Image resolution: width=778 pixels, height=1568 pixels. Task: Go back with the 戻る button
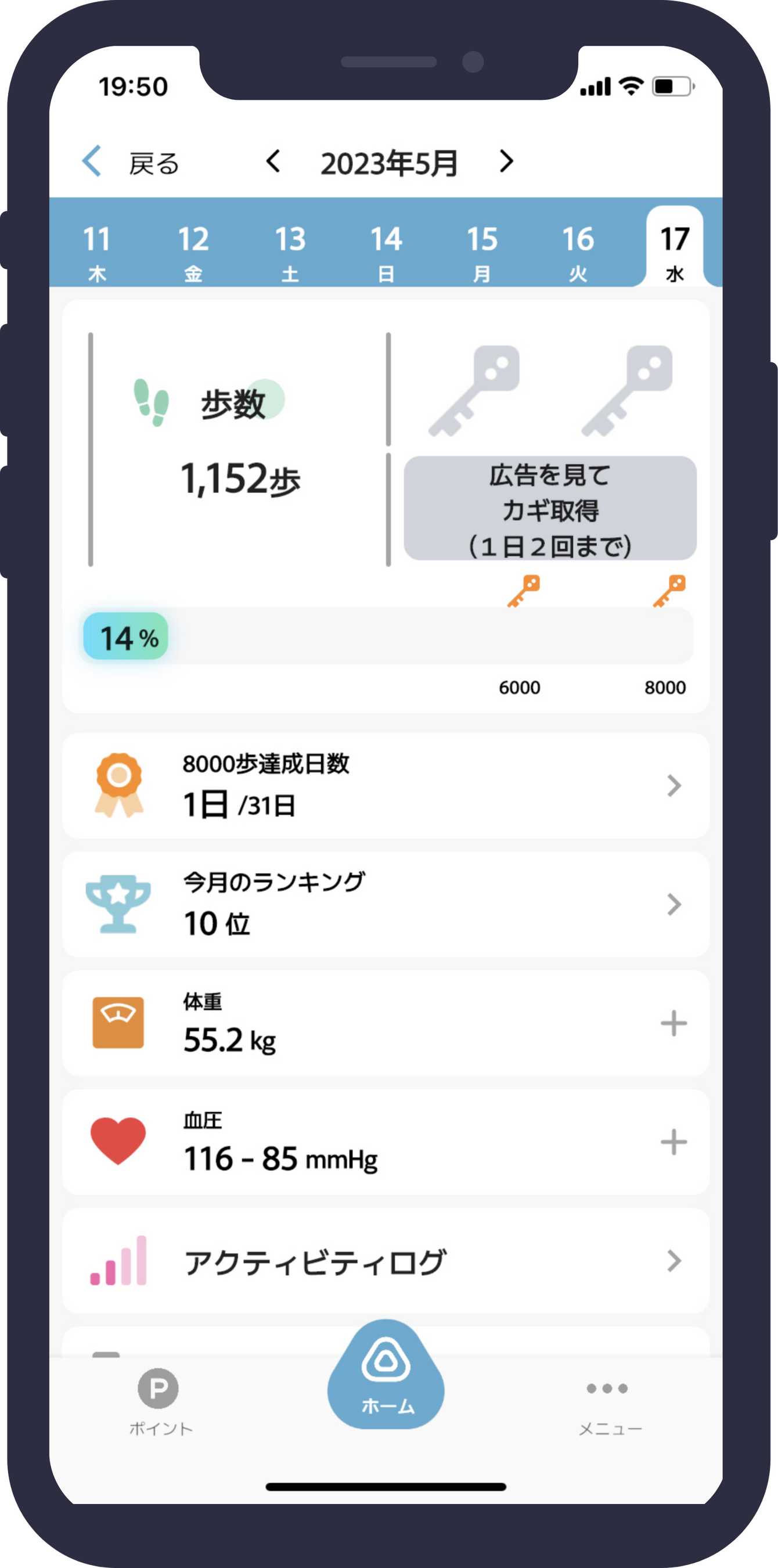(130, 163)
